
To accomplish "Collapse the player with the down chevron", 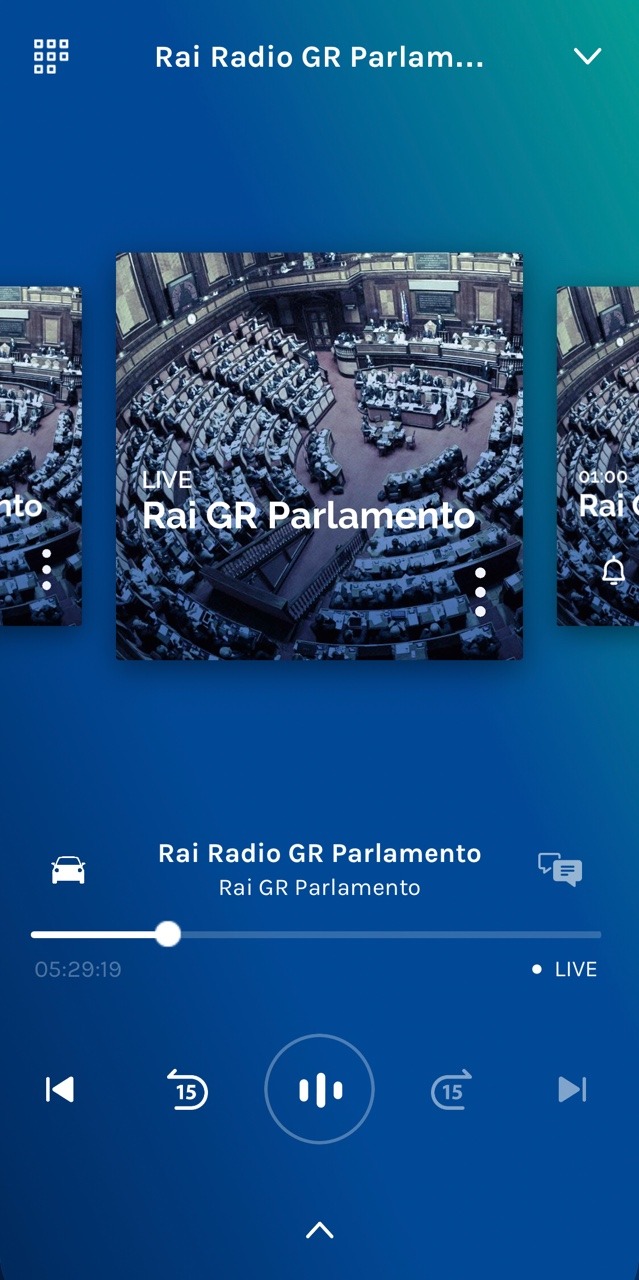I will click(588, 56).
